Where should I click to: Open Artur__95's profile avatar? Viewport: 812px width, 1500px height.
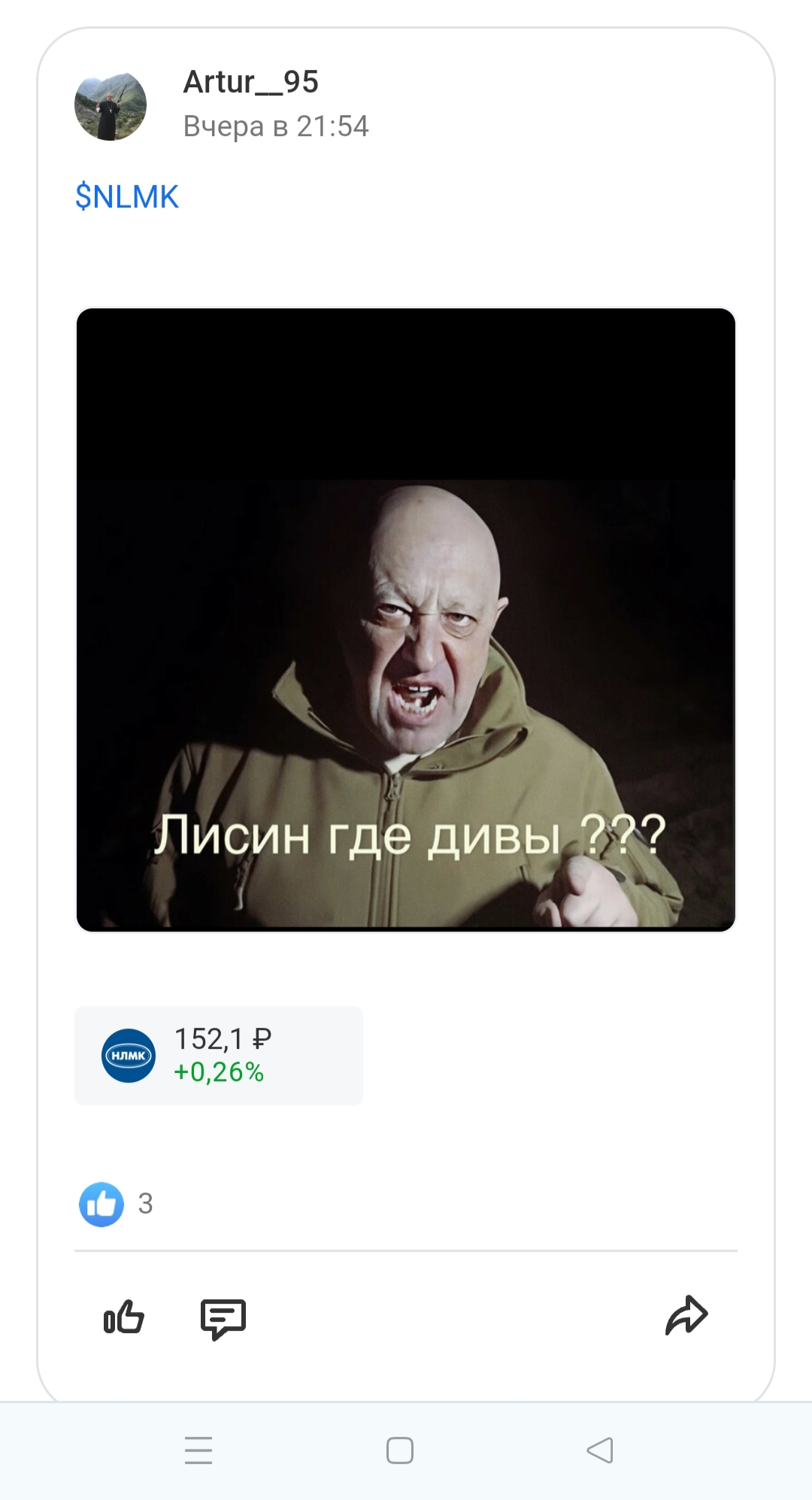click(x=111, y=106)
